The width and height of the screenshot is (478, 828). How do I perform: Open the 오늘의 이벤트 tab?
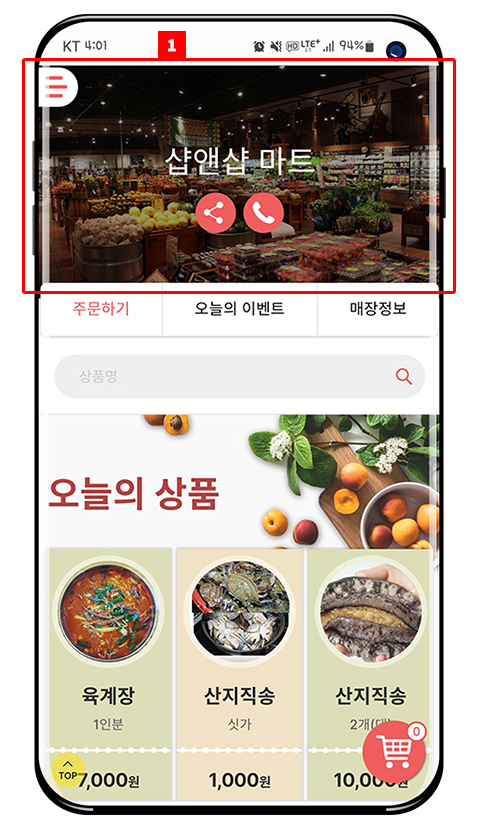pos(240,309)
